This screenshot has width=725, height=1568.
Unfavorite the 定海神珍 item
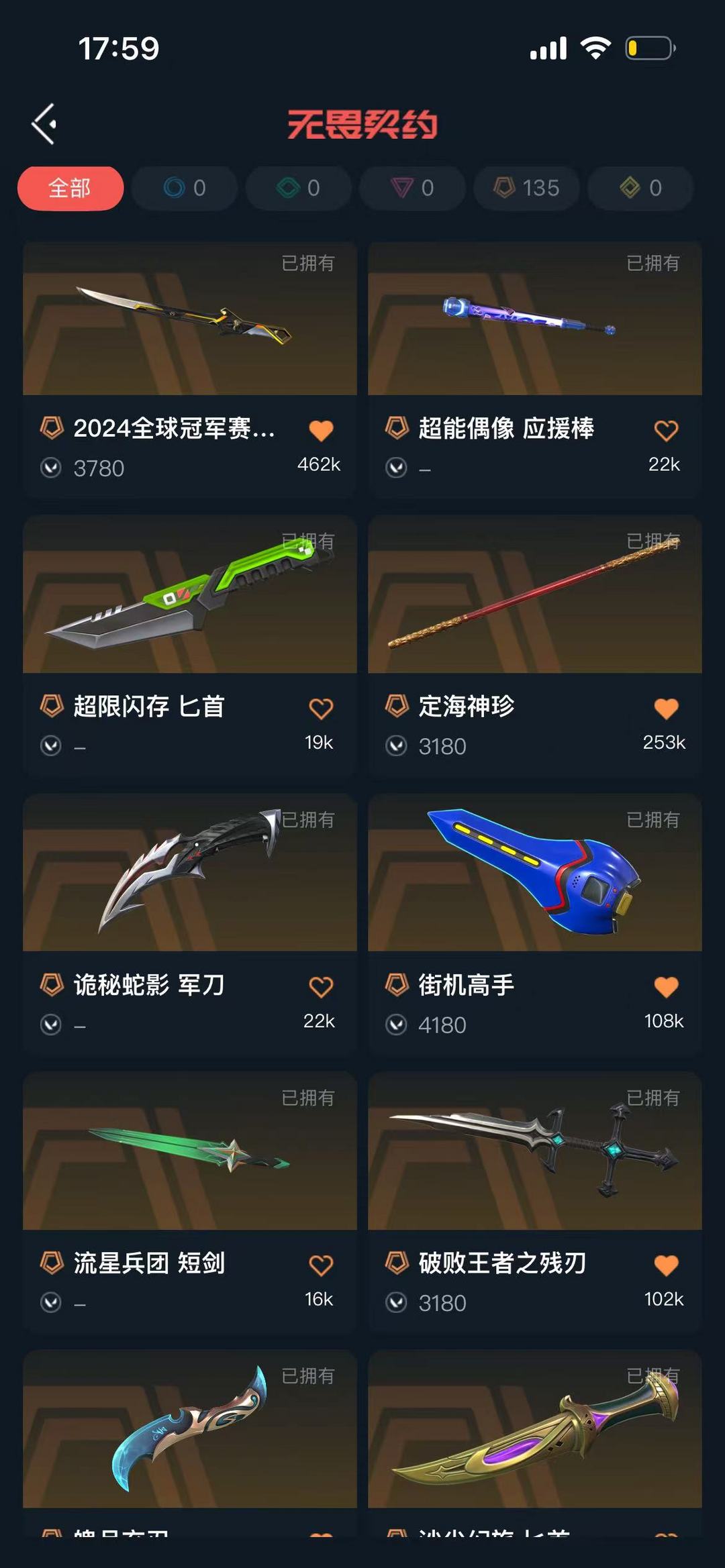tap(666, 707)
